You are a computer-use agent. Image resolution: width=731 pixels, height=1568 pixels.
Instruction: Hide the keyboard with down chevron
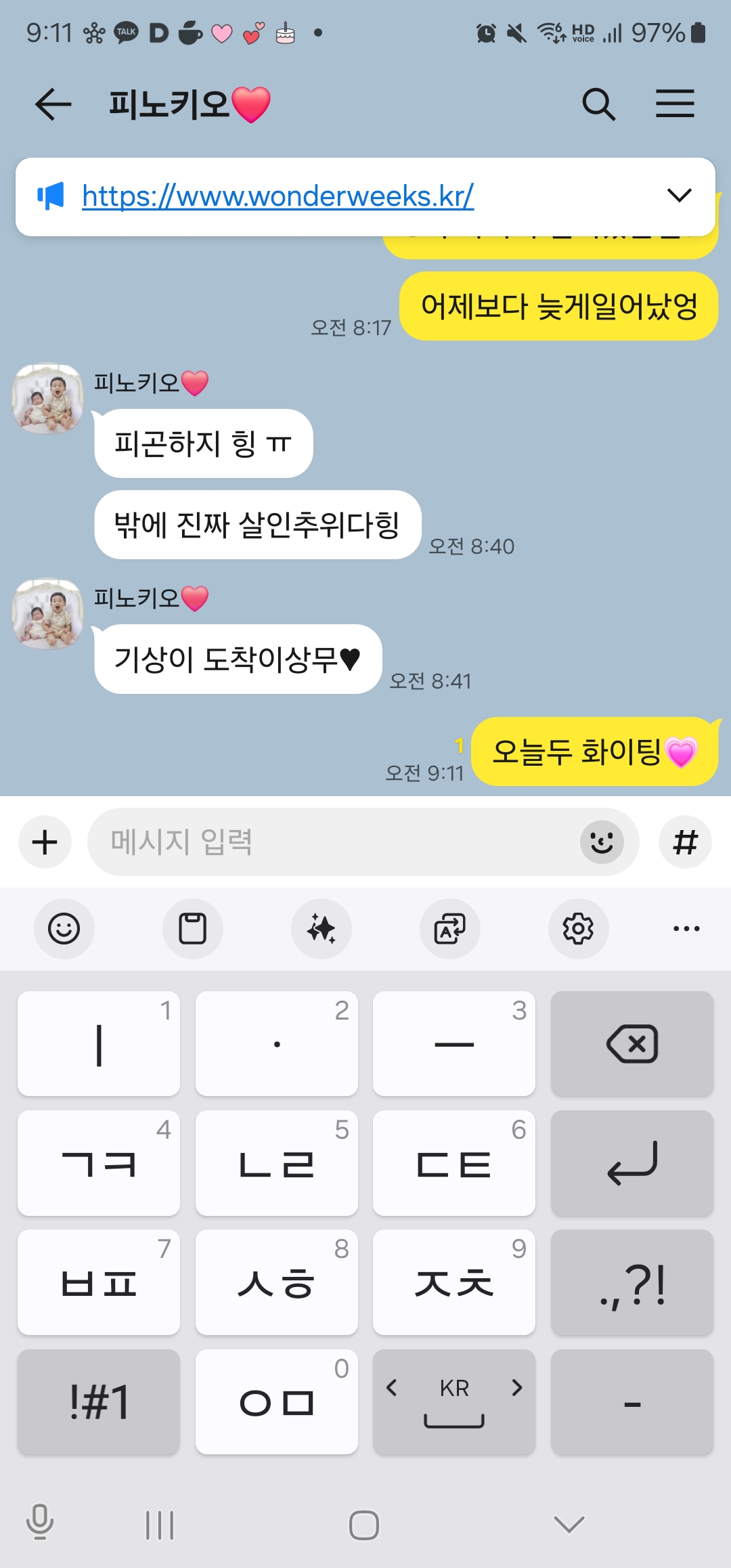pyautogui.click(x=569, y=1525)
